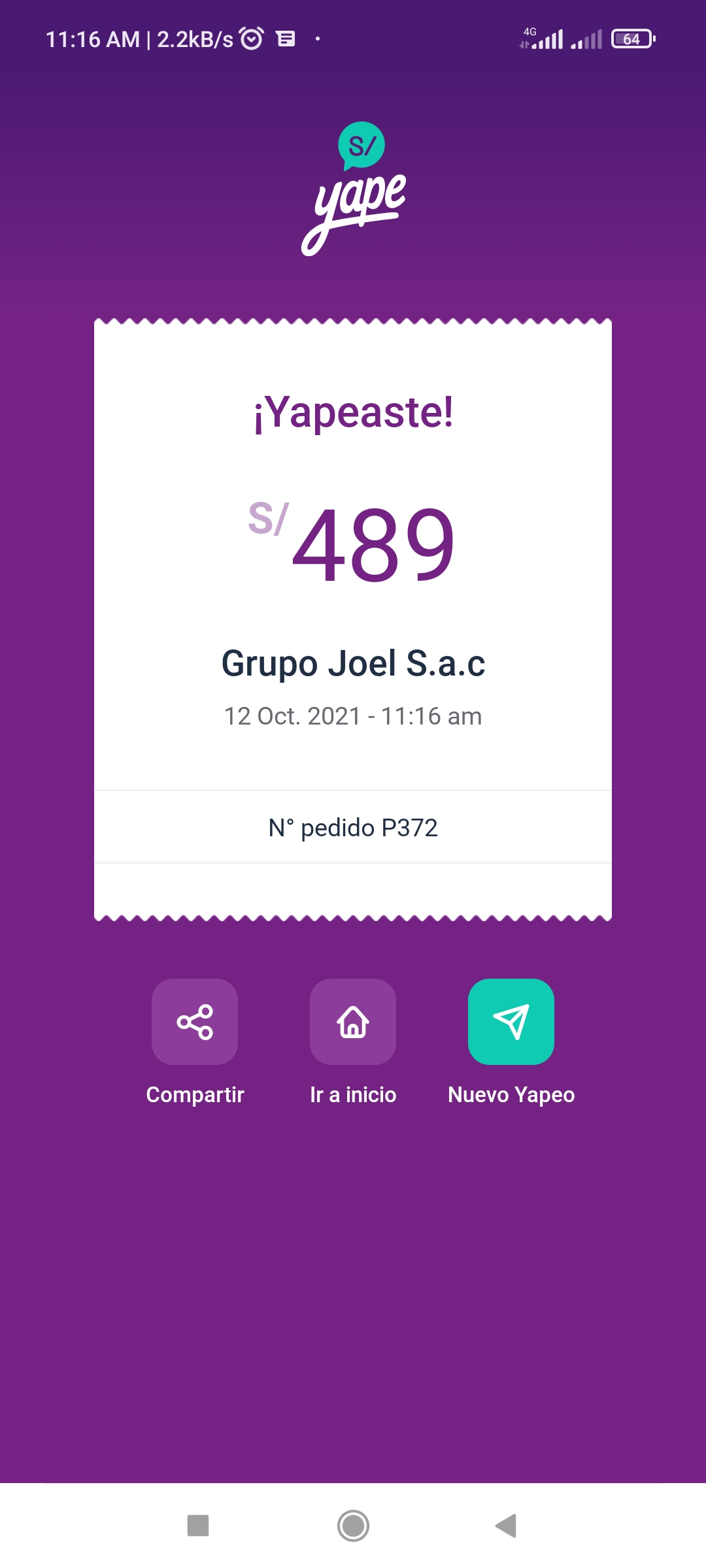This screenshot has height=1568, width=706.
Task: Share the payment receipt via Compartir
Action: [x=195, y=1022]
